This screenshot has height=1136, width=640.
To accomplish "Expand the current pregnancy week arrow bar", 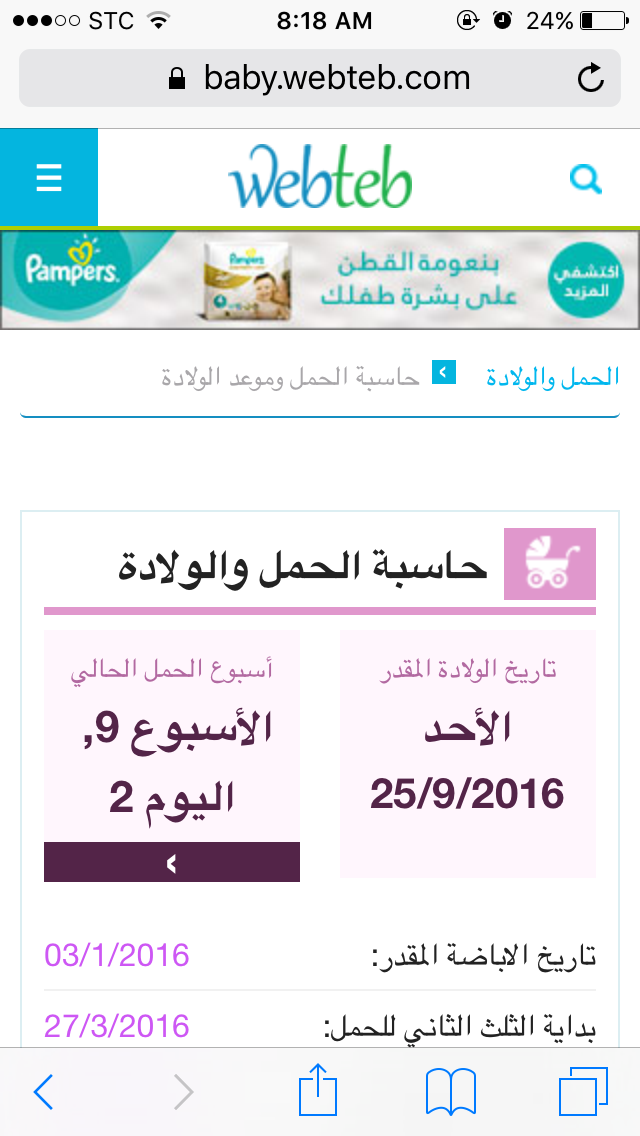I will [172, 862].
